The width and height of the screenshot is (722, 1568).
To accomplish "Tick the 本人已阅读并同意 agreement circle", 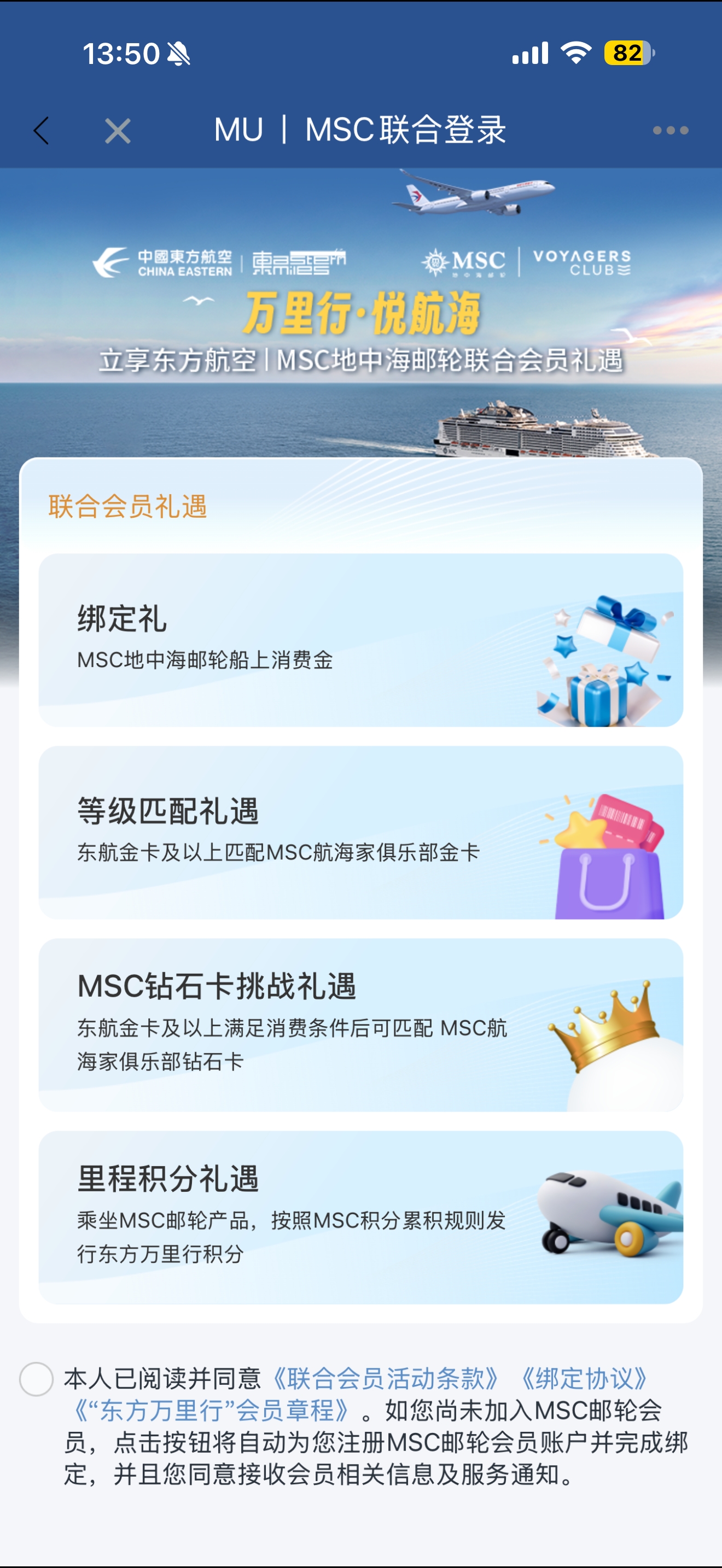I will (37, 1379).
